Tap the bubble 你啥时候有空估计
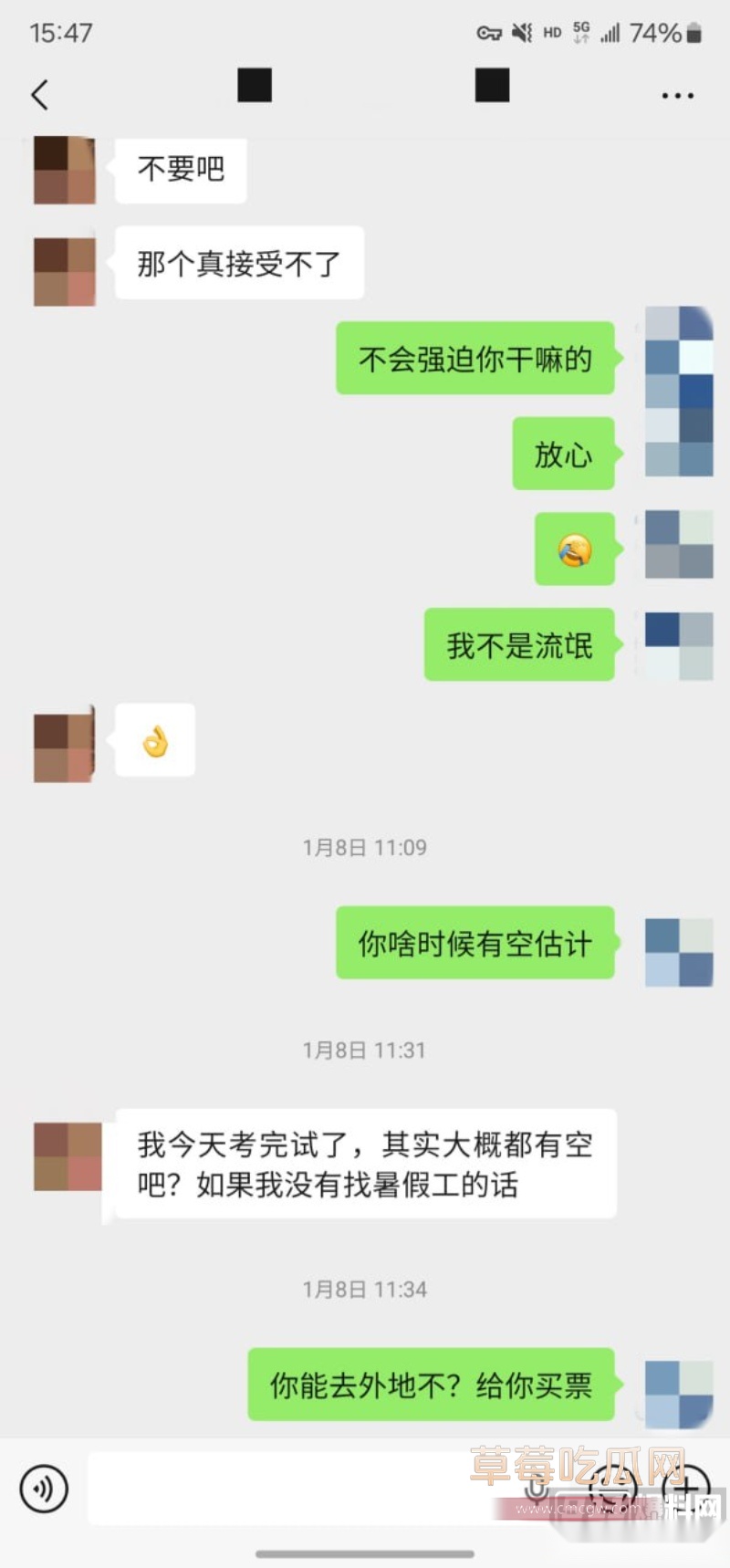 pyautogui.click(x=474, y=944)
